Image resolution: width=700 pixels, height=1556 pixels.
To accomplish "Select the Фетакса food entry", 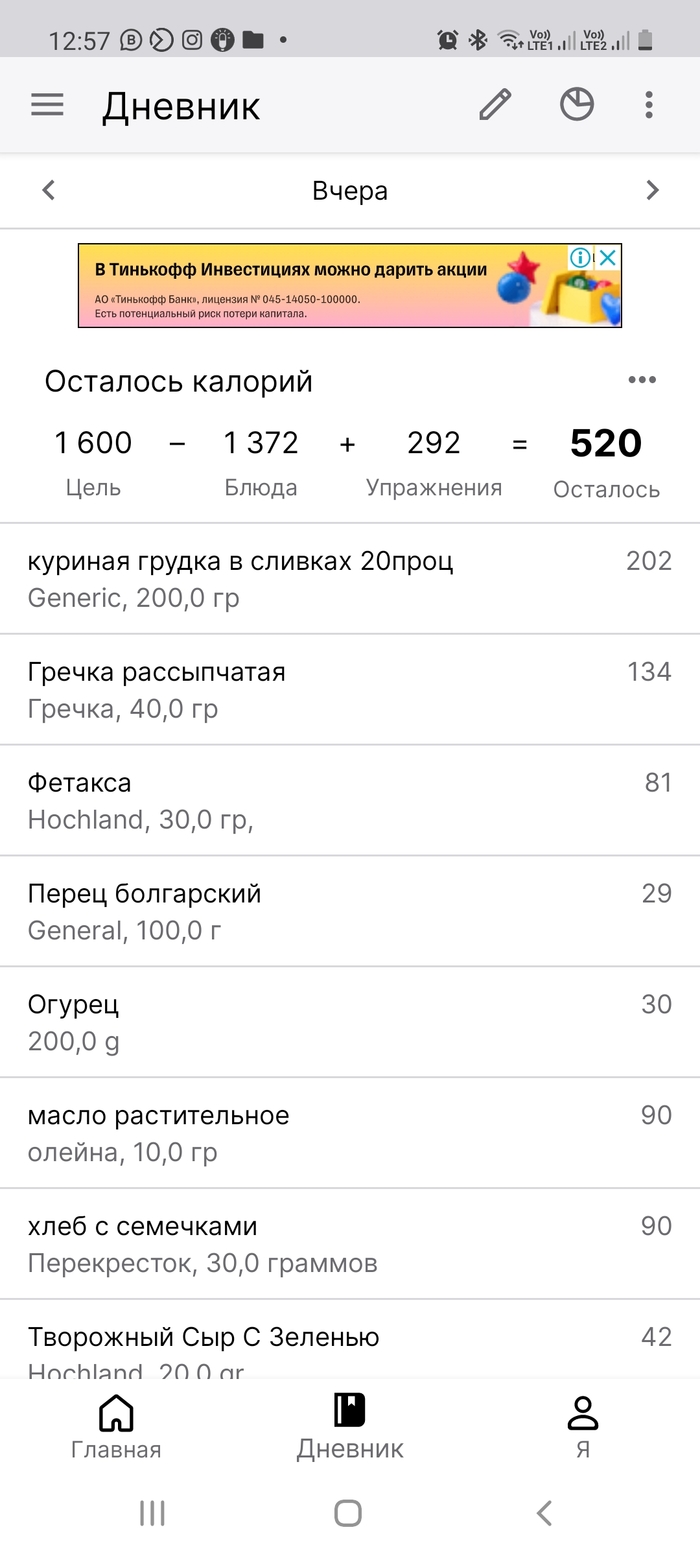I will (x=350, y=800).
